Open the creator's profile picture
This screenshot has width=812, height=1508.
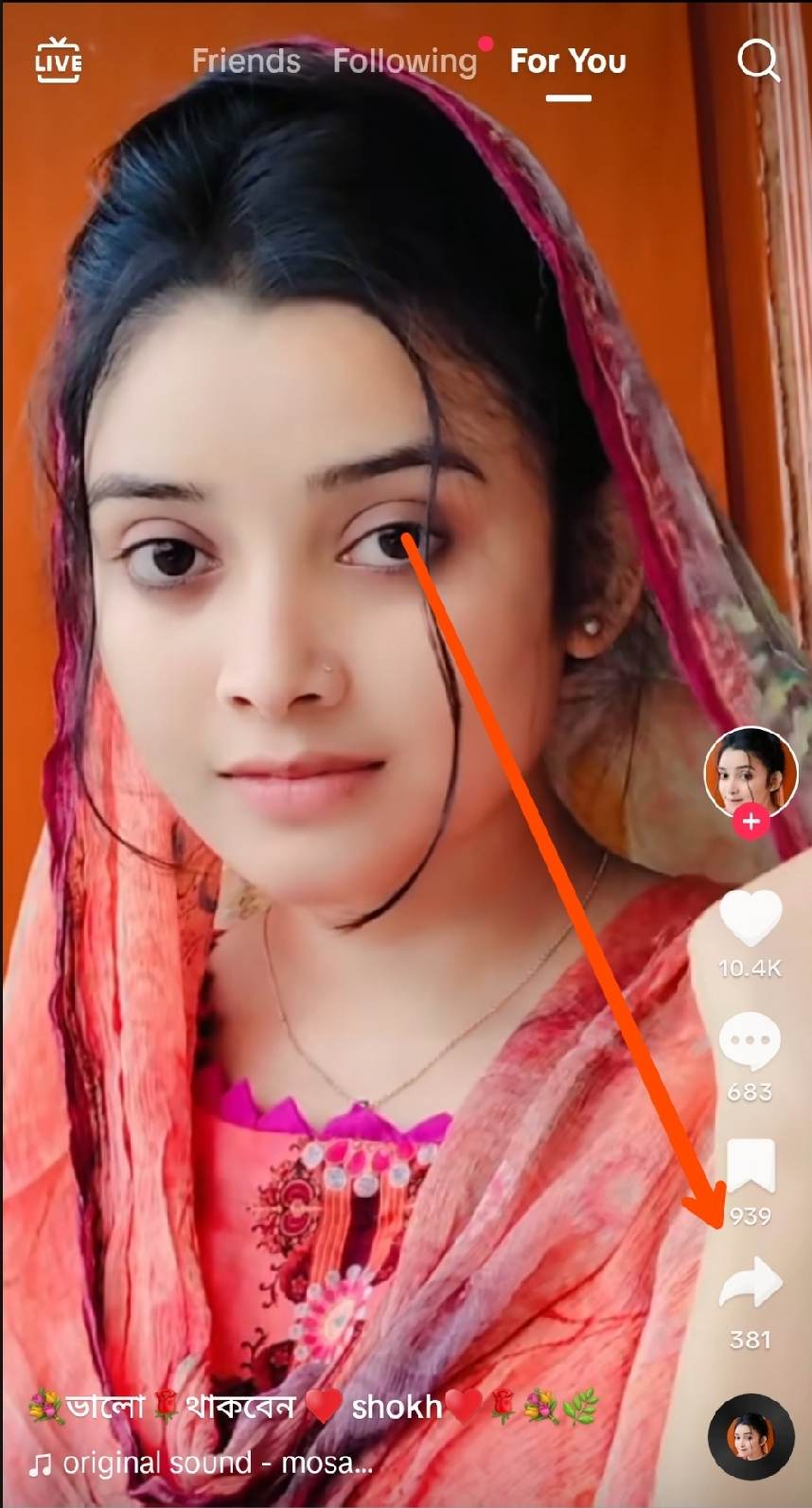[750, 771]
